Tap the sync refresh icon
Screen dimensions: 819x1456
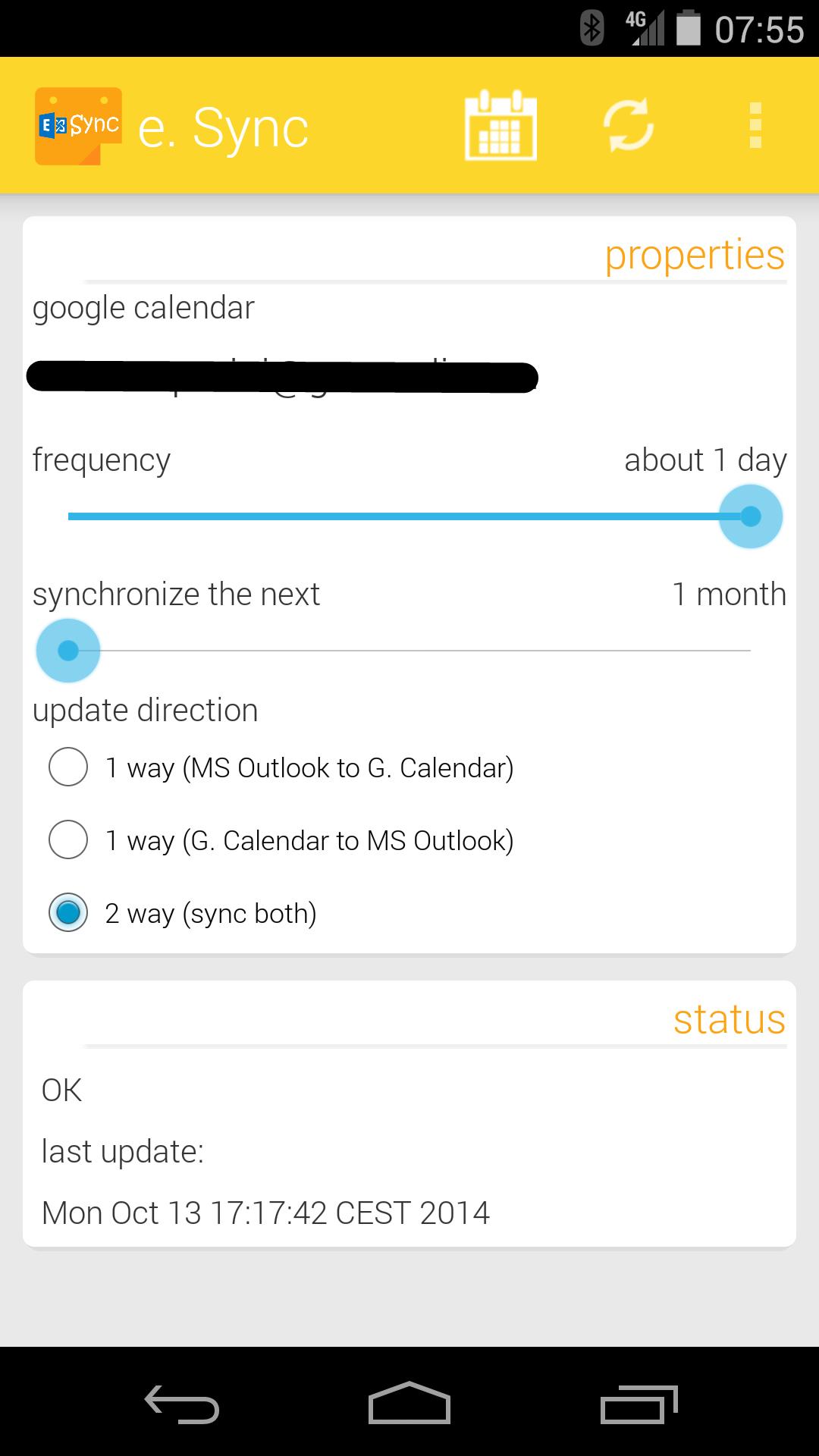[628, 125]
